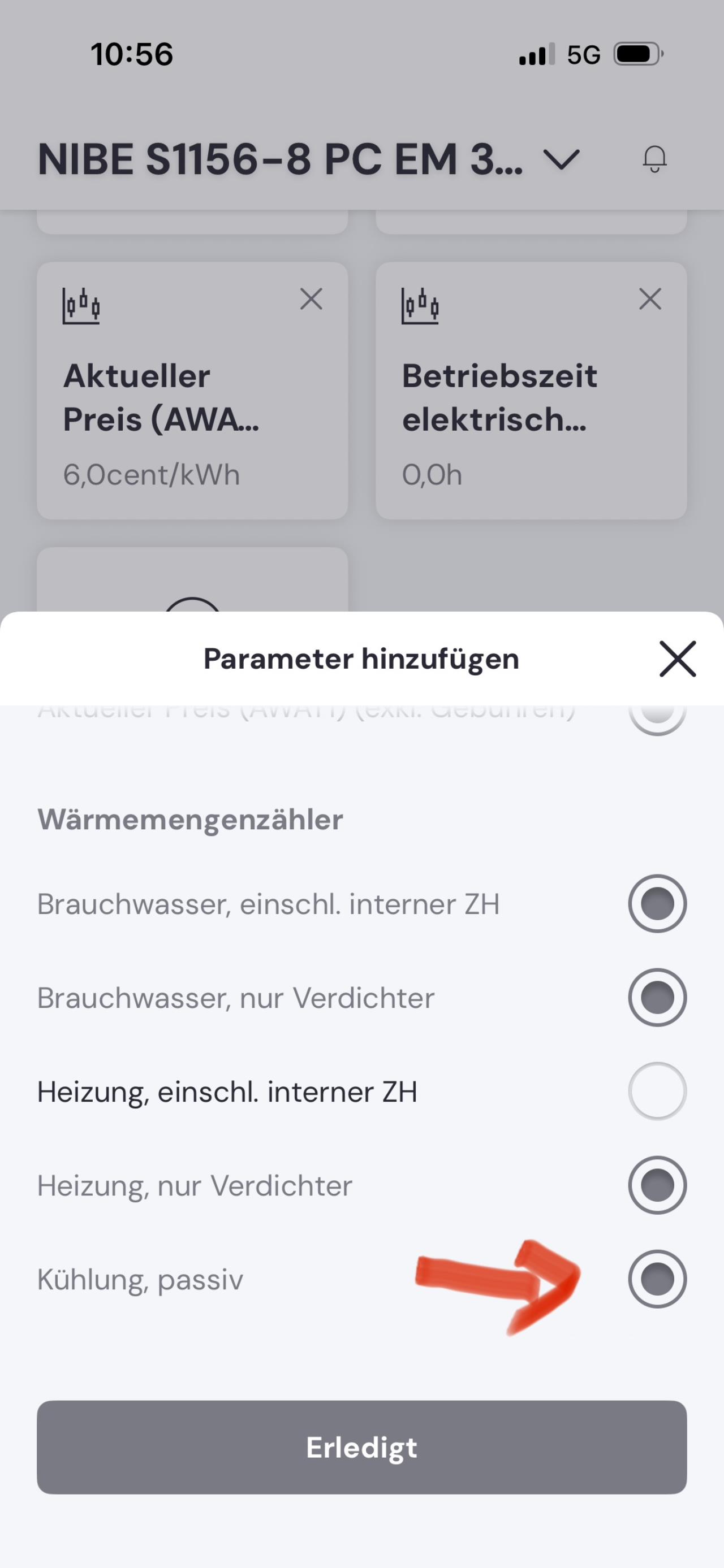Viewport: 724px width, 1568px height.
Task: Confirm with the Erledigt button
Action: point(361,1448)
